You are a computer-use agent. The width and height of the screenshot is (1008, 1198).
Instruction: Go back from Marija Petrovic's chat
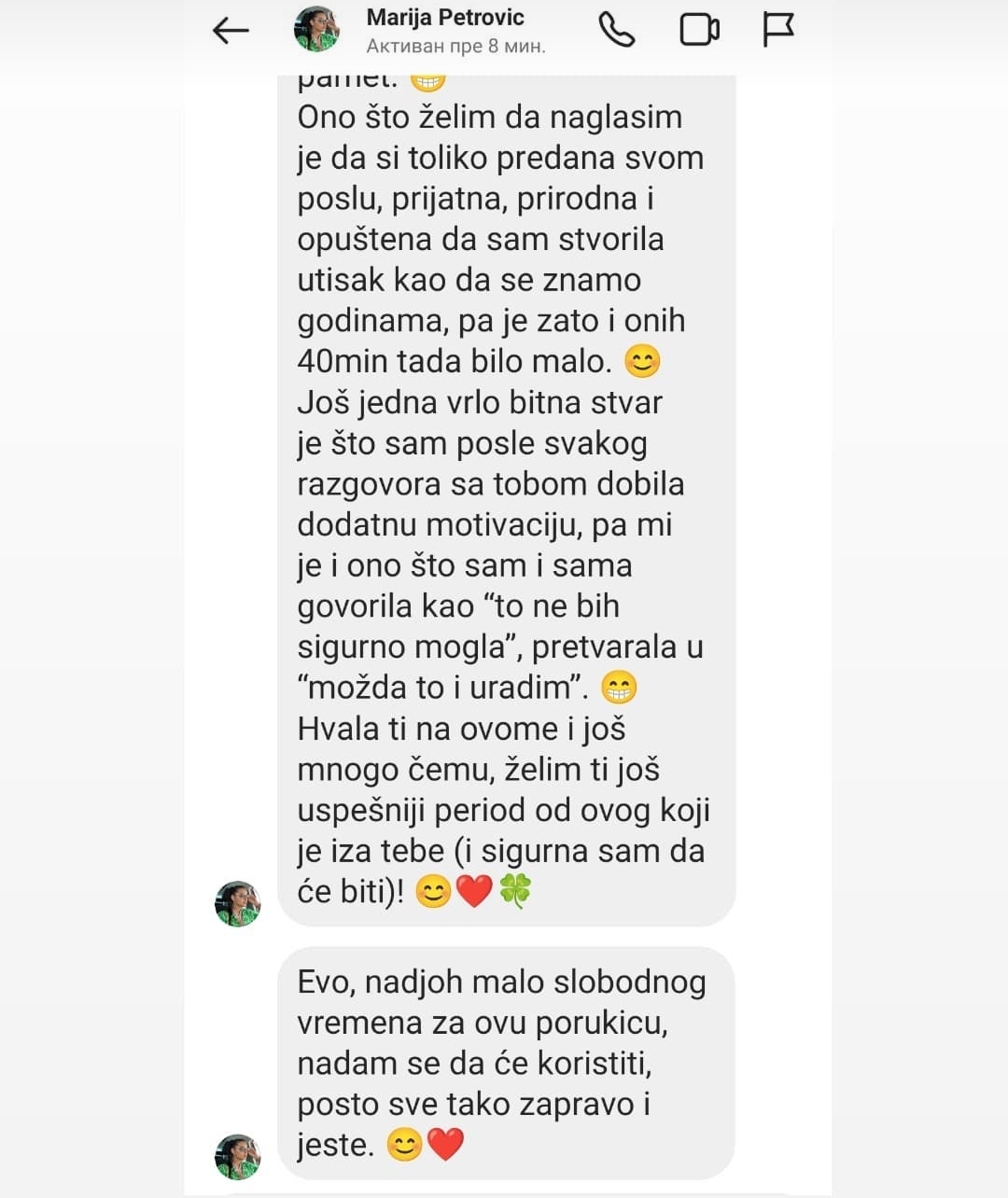(x=231, y=31)
